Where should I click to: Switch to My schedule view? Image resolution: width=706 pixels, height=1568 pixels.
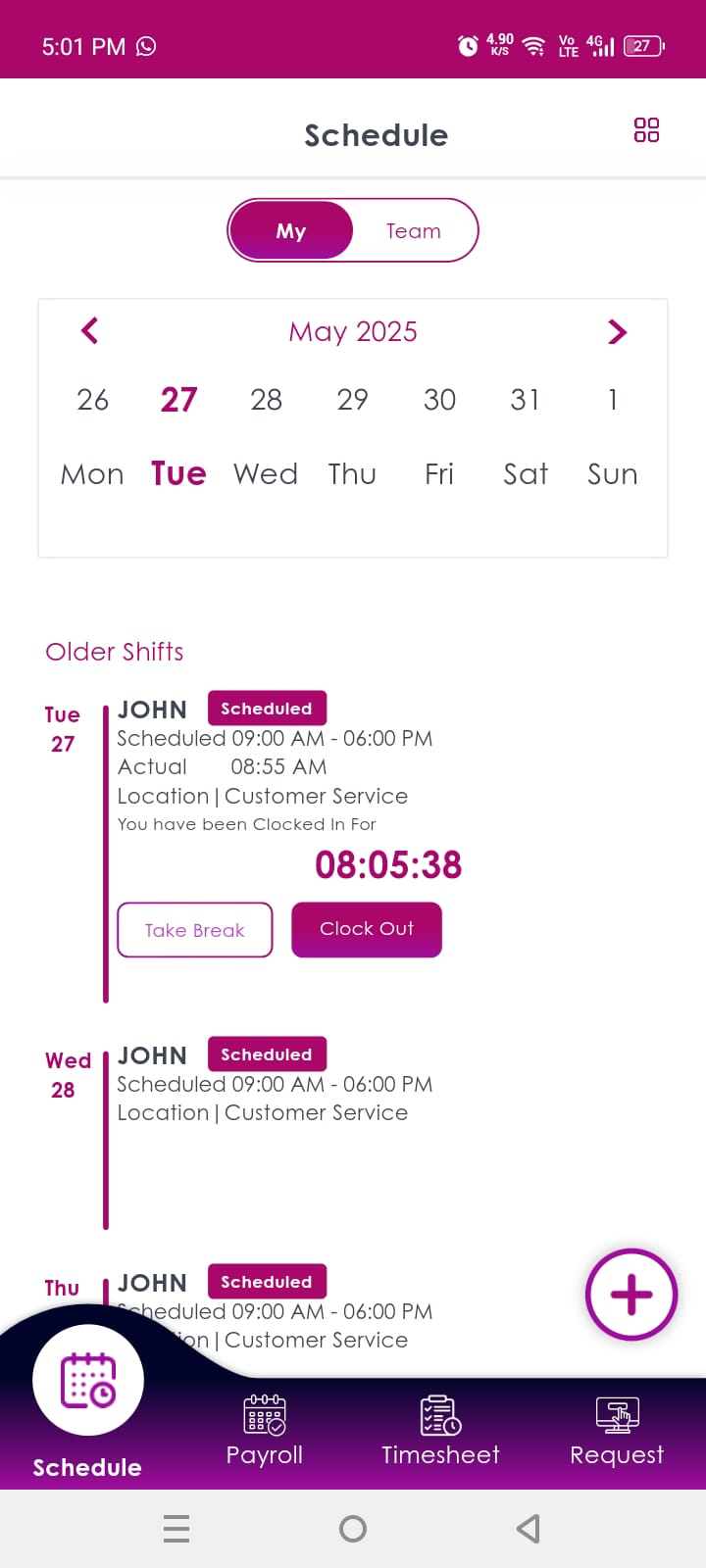(x=290, y=230)
